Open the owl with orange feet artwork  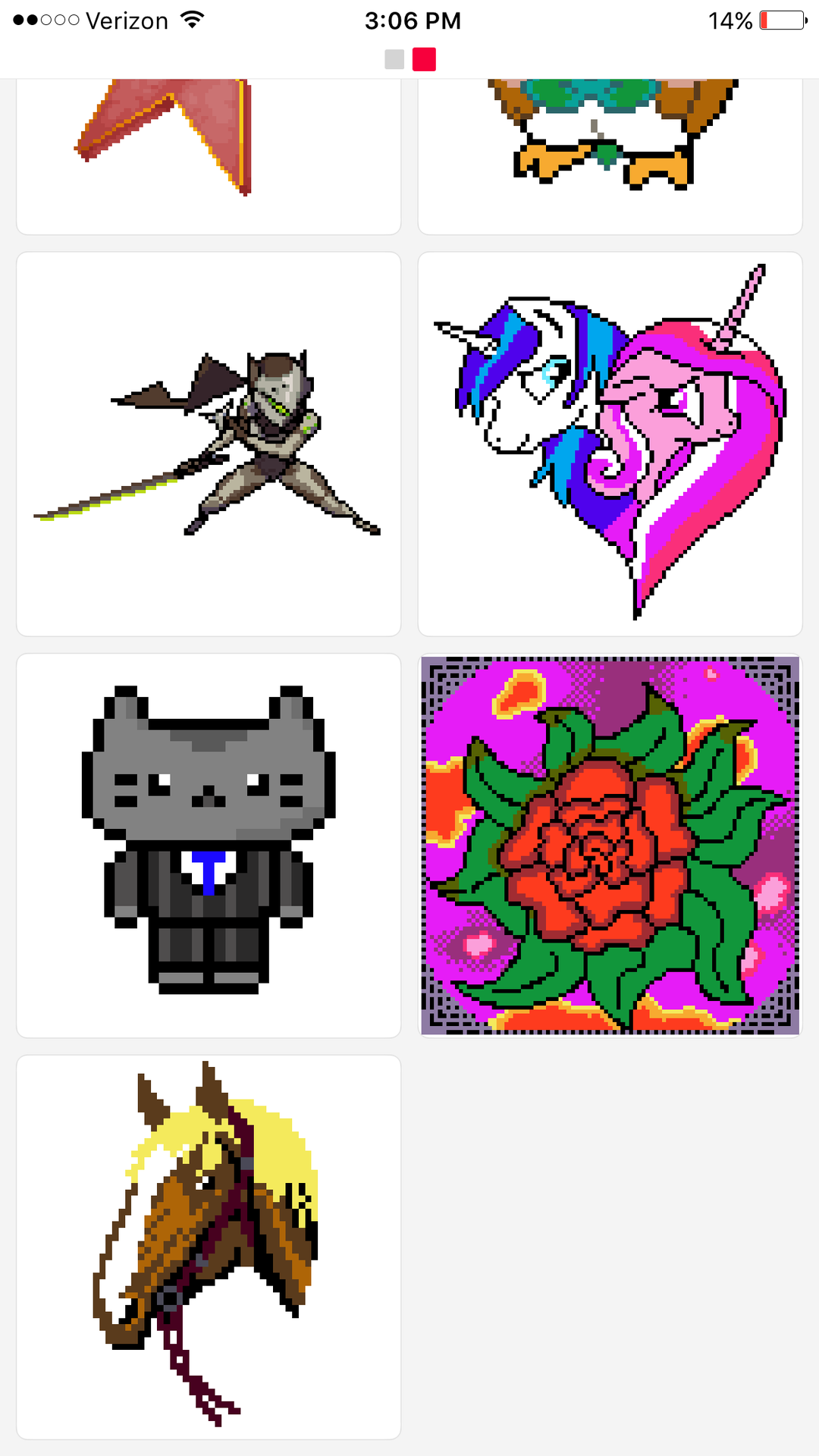(610, 152)
